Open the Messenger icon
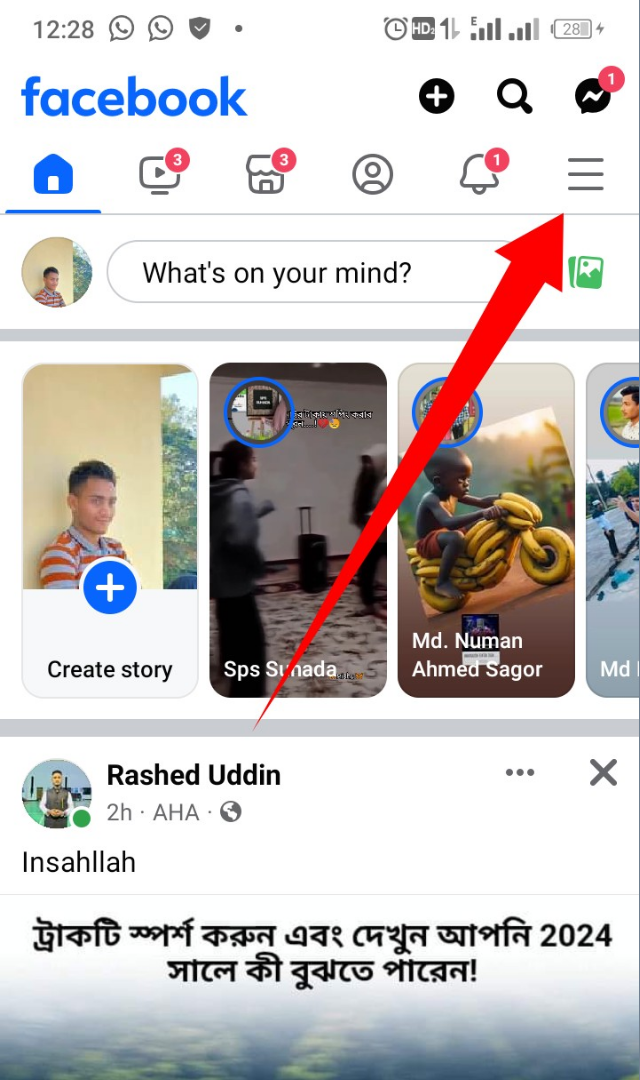640x1080 pixels. [x=593, y=97]
